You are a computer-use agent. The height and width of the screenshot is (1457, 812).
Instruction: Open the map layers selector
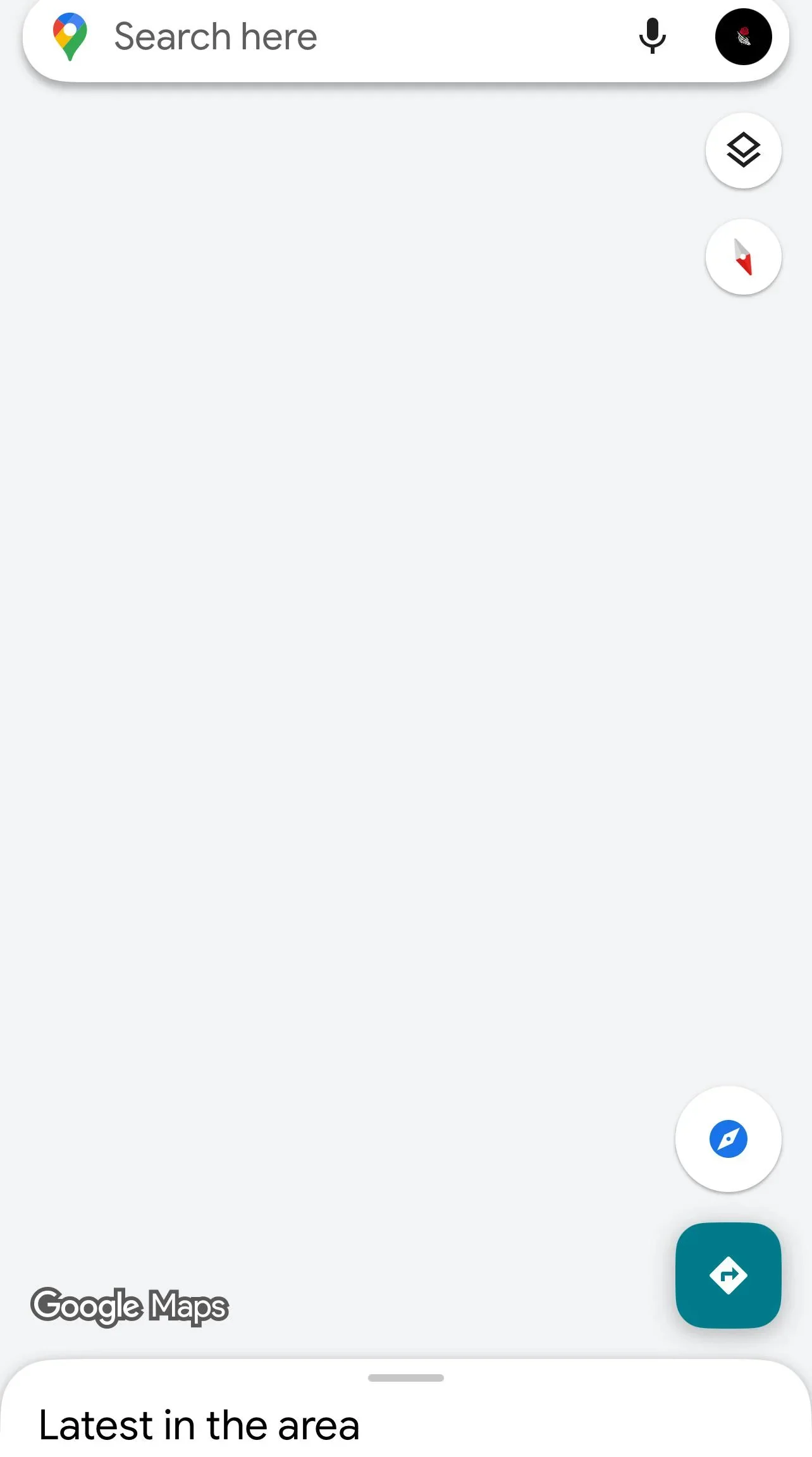pyautogui.click(x=743, y=151)
